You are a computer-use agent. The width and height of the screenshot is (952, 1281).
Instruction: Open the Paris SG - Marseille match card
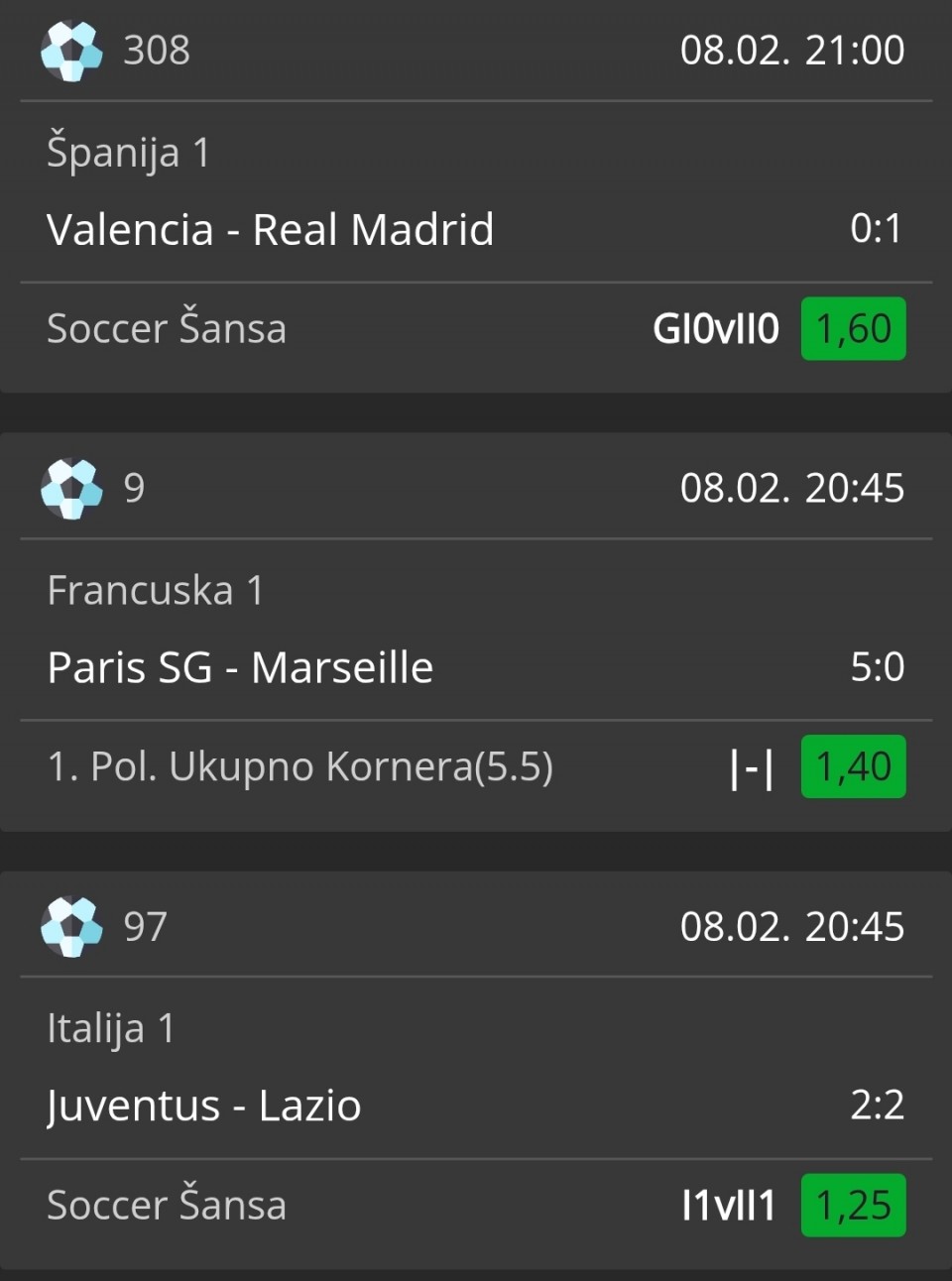click(x=240, y=667)
